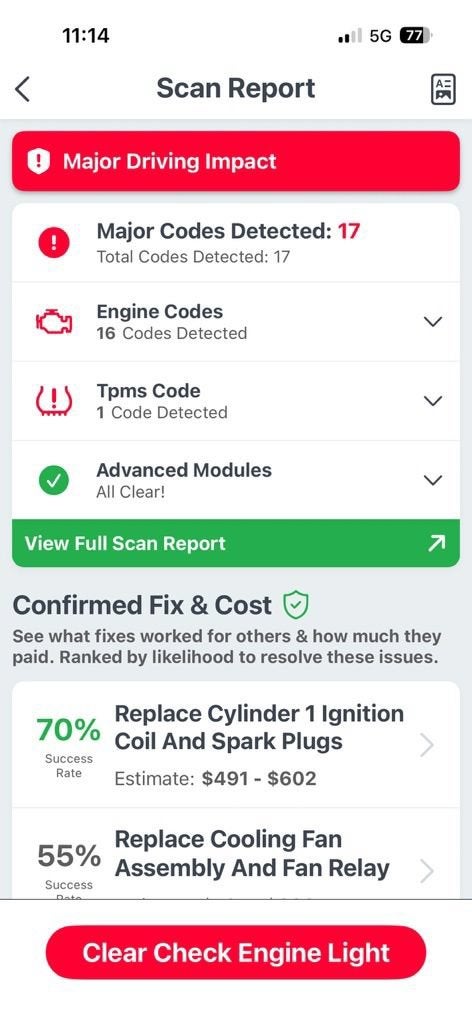Go back from Scan Report
Screen dimensions: 472x1024
23,89
